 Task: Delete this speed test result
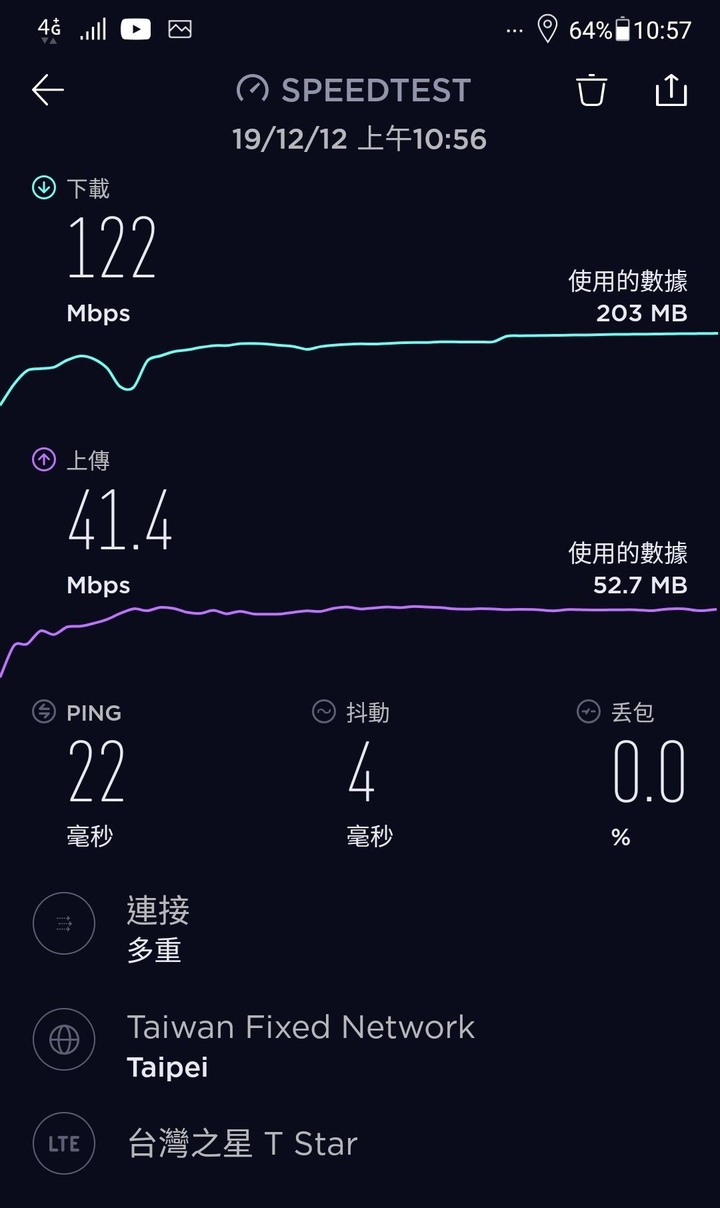tap(592, 90)
